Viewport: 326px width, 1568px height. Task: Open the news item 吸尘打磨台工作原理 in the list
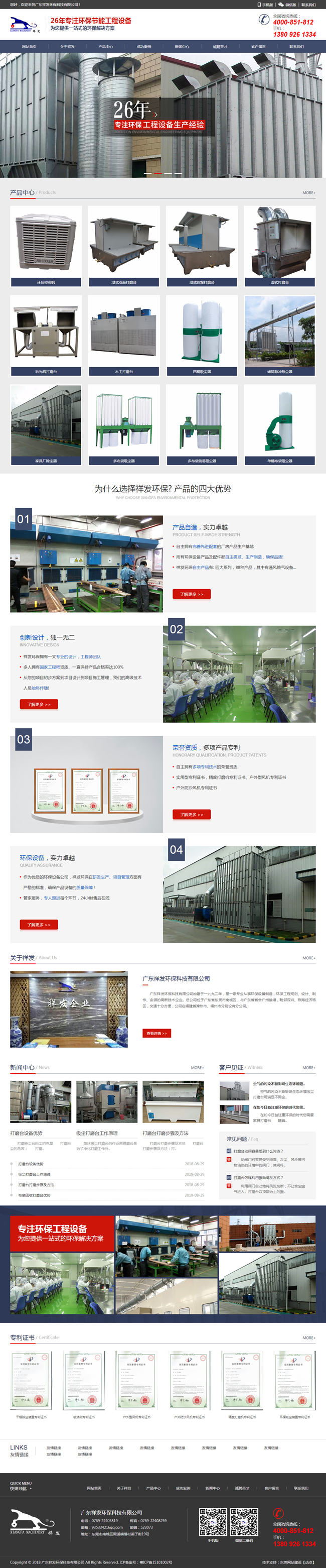[35, 1174]
